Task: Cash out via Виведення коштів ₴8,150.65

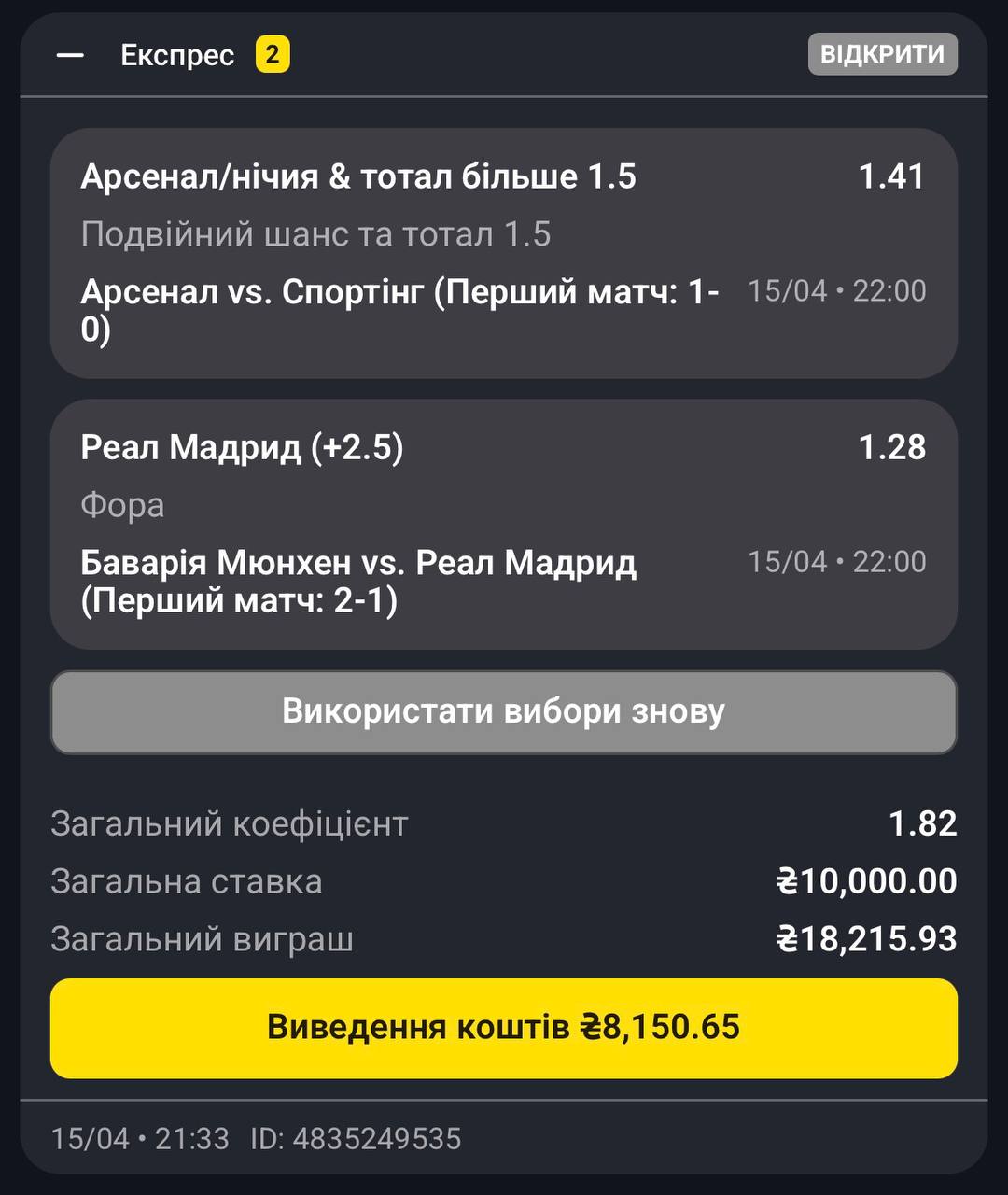Action: tap(504, 1028)
